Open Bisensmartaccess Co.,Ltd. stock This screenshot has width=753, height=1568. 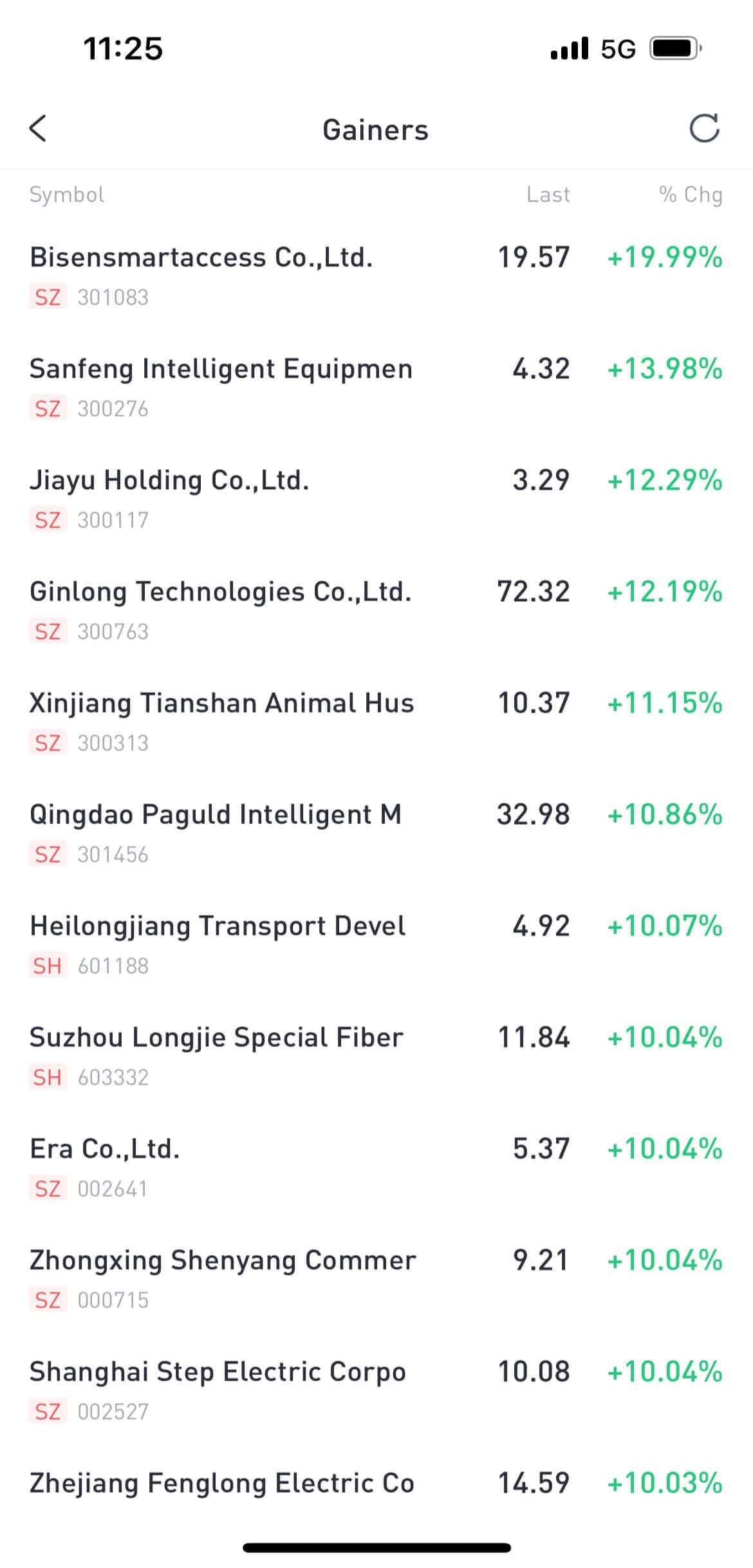click(376, 276)
